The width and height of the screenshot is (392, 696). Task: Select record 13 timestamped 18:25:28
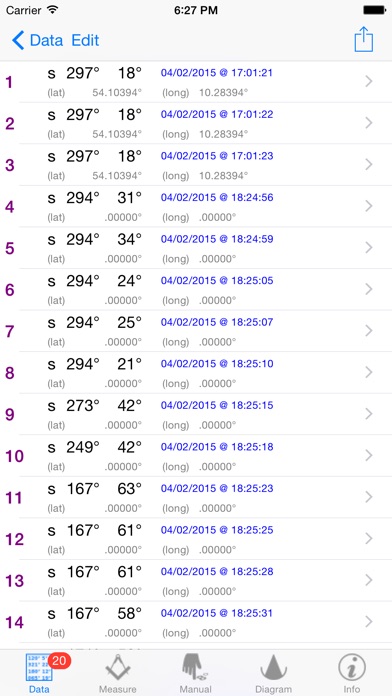coord(196,581)
